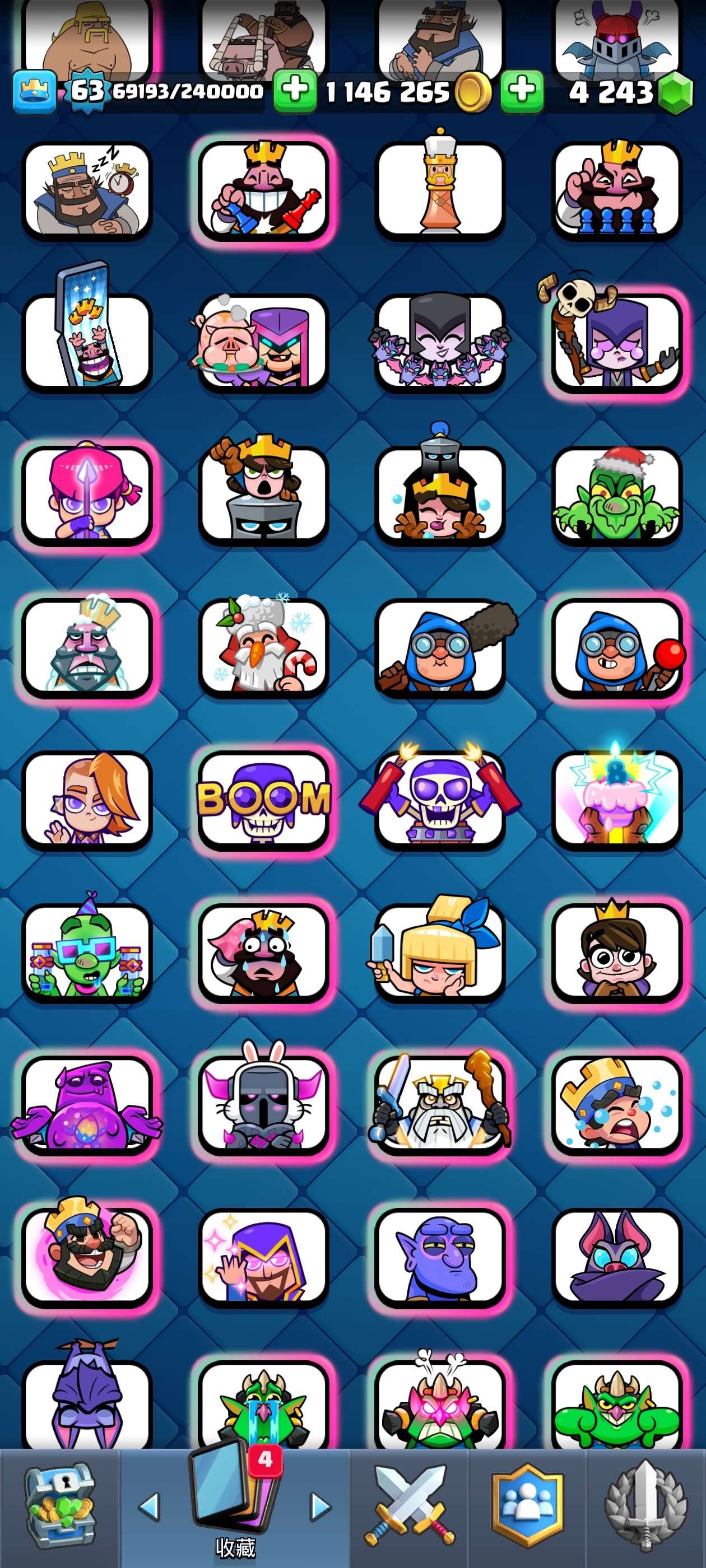Pick the goblin with Santa hat emote

[x=616, y=496]
